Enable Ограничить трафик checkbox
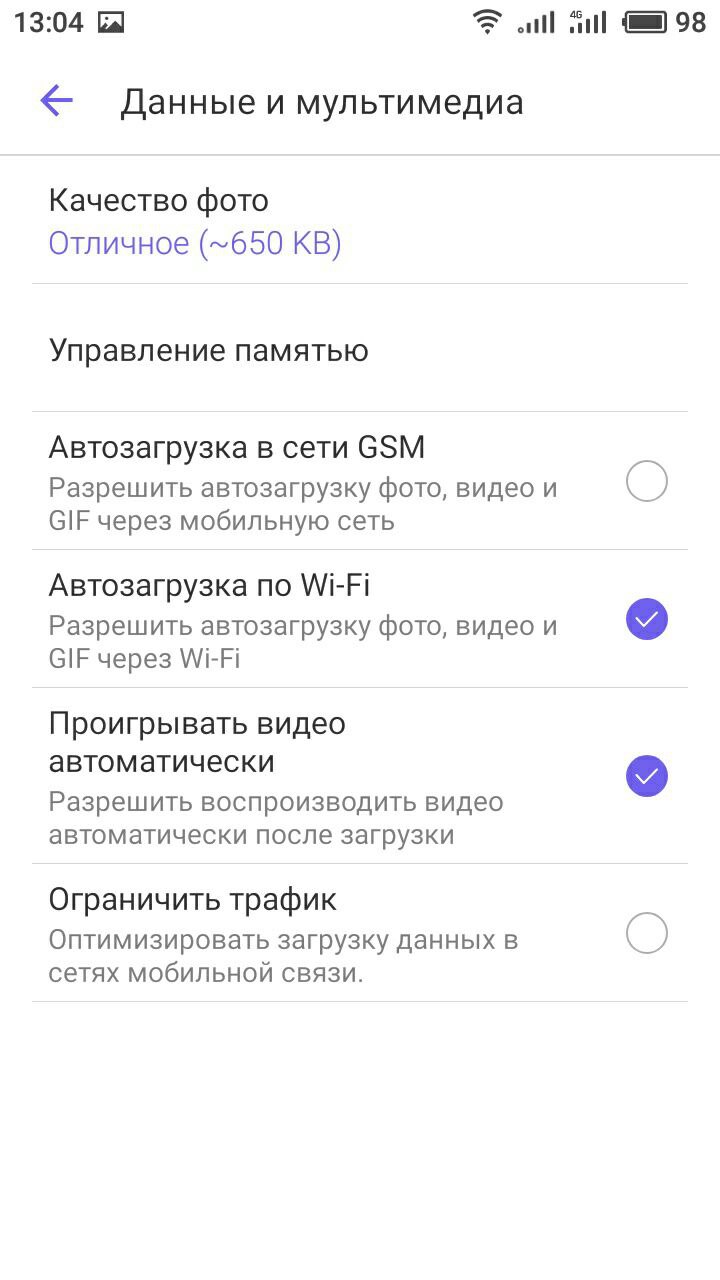 [x=647, y=934]
